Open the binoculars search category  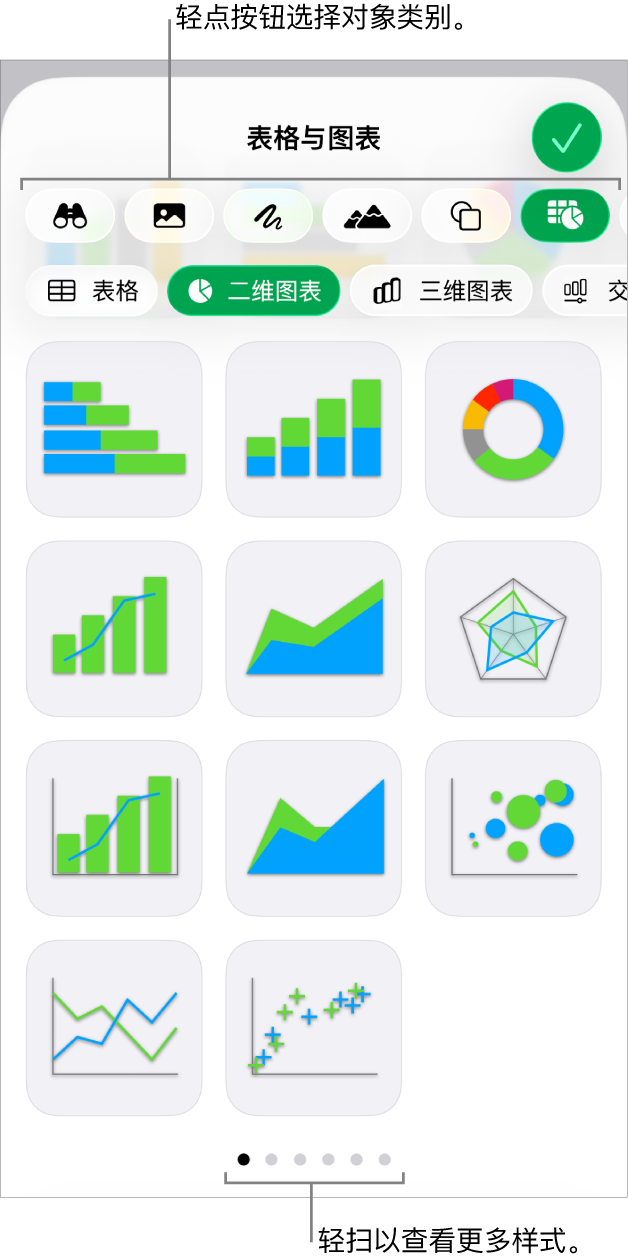coord(70,215)
